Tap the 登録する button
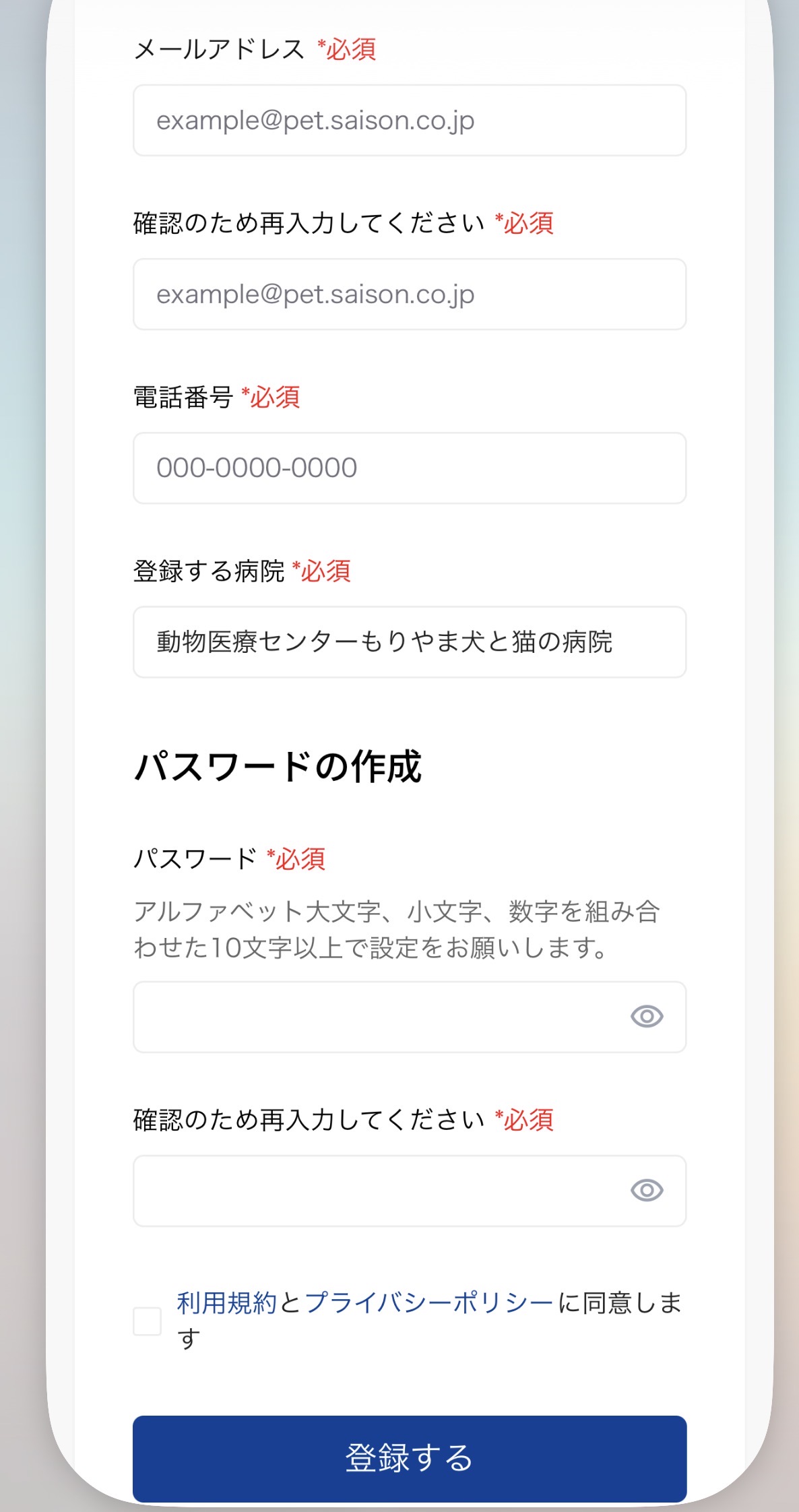The image size is (799, 1512). (409, 1458)
